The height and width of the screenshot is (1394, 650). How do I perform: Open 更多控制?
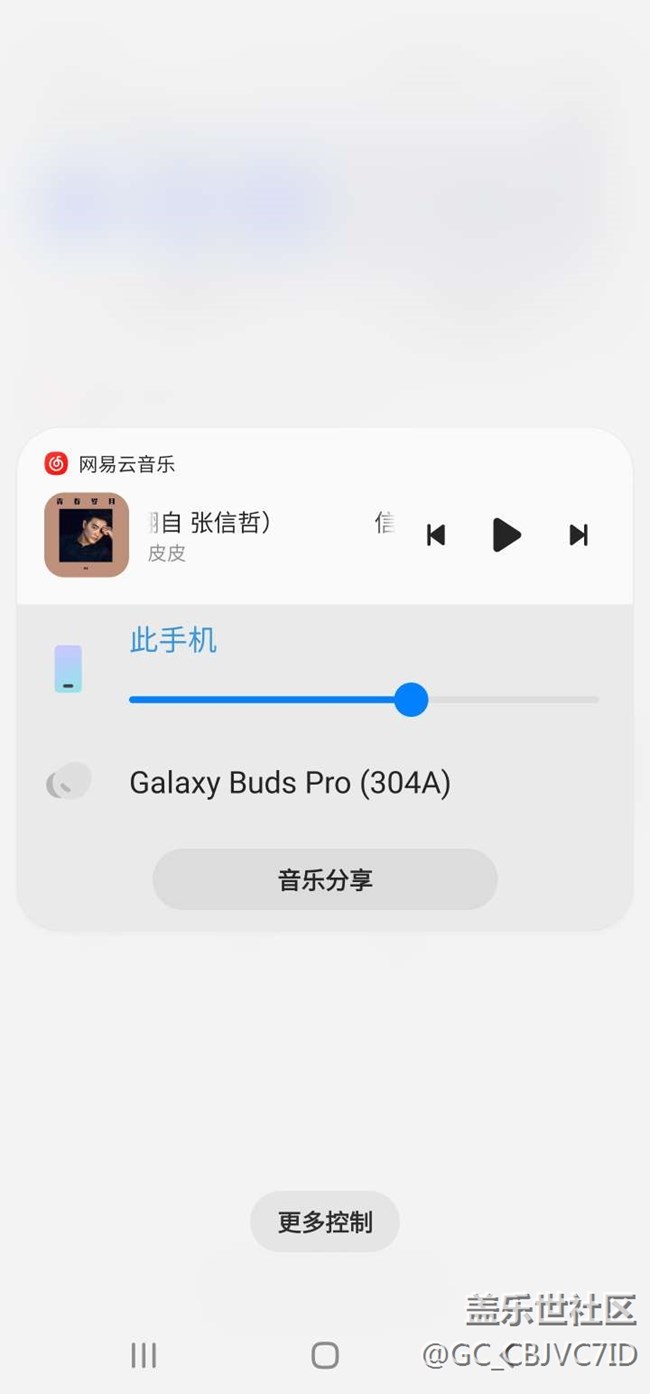325,1222
